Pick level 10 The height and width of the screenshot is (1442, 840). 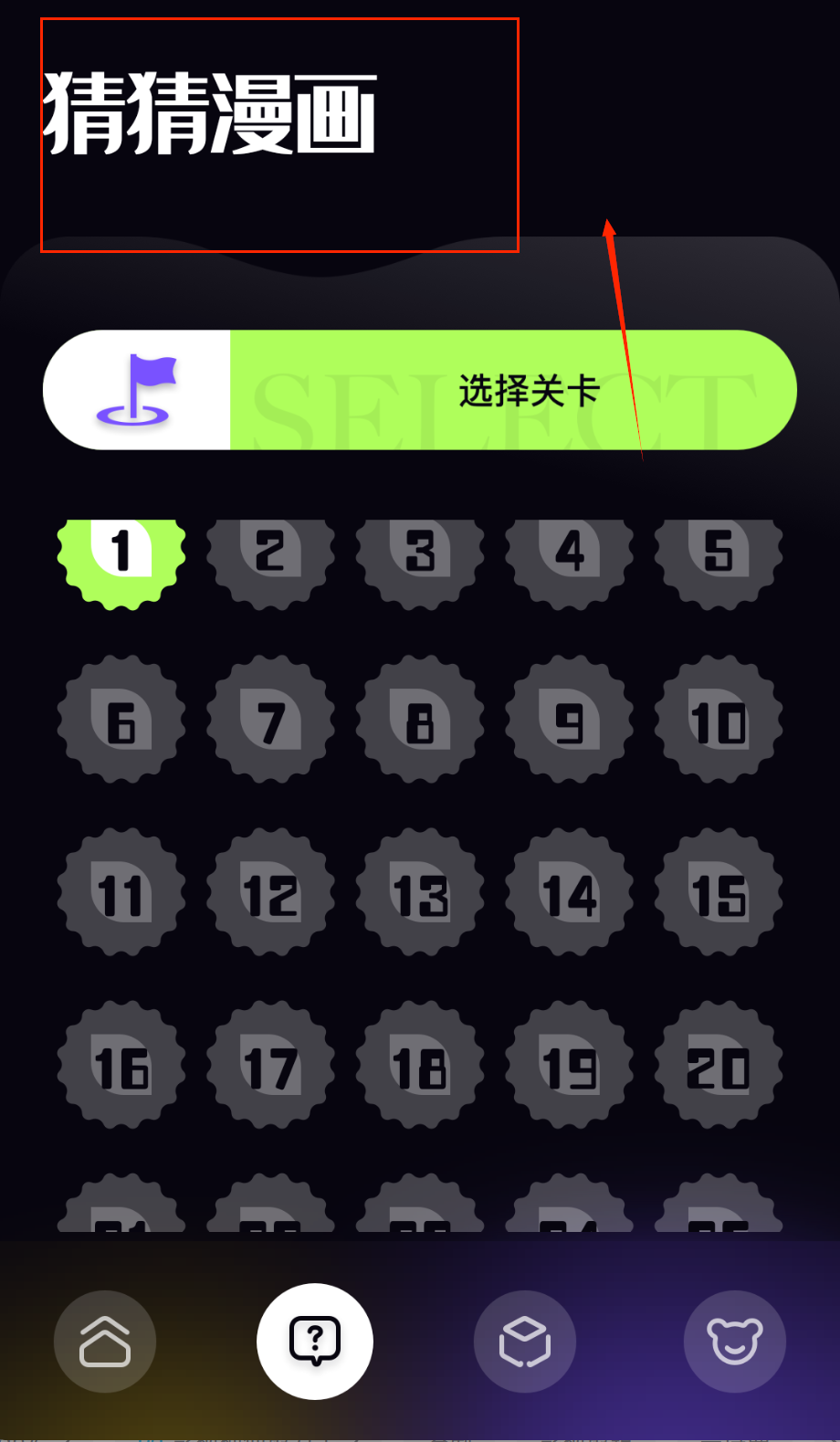tap(719, 720)
